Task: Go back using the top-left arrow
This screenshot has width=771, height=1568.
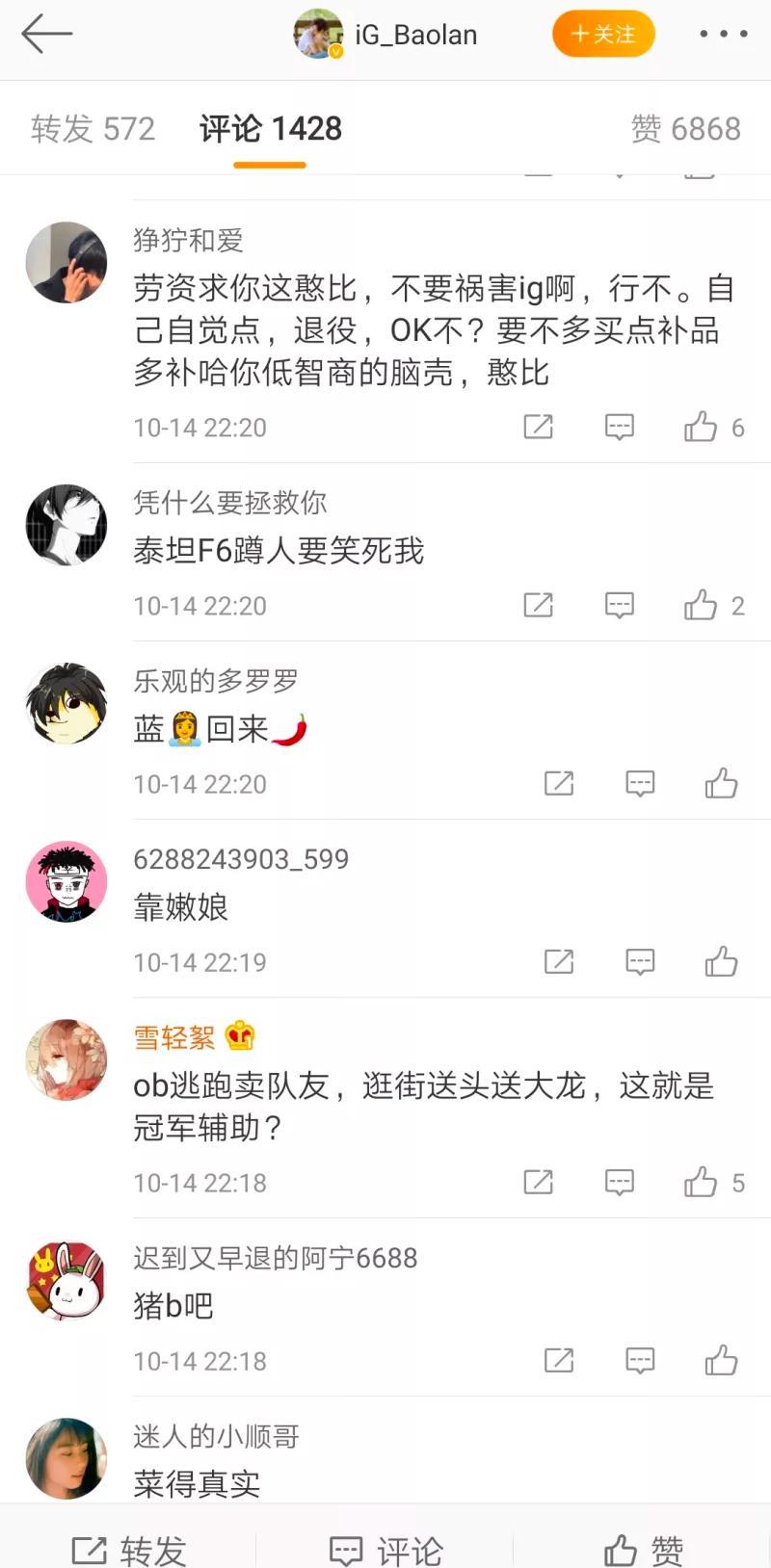Action: [46, 34]
